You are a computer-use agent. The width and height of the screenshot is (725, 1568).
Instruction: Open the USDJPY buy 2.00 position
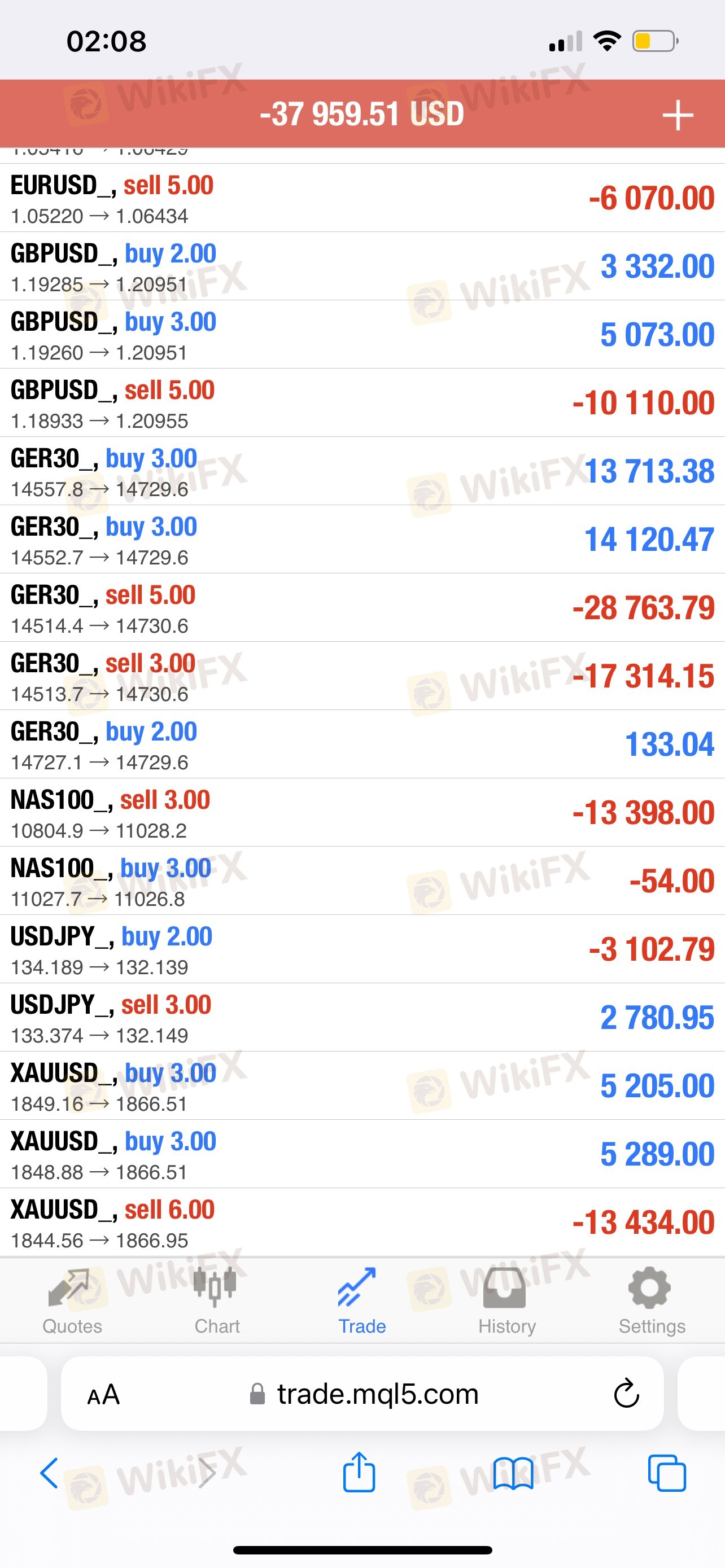pos(362,949)
